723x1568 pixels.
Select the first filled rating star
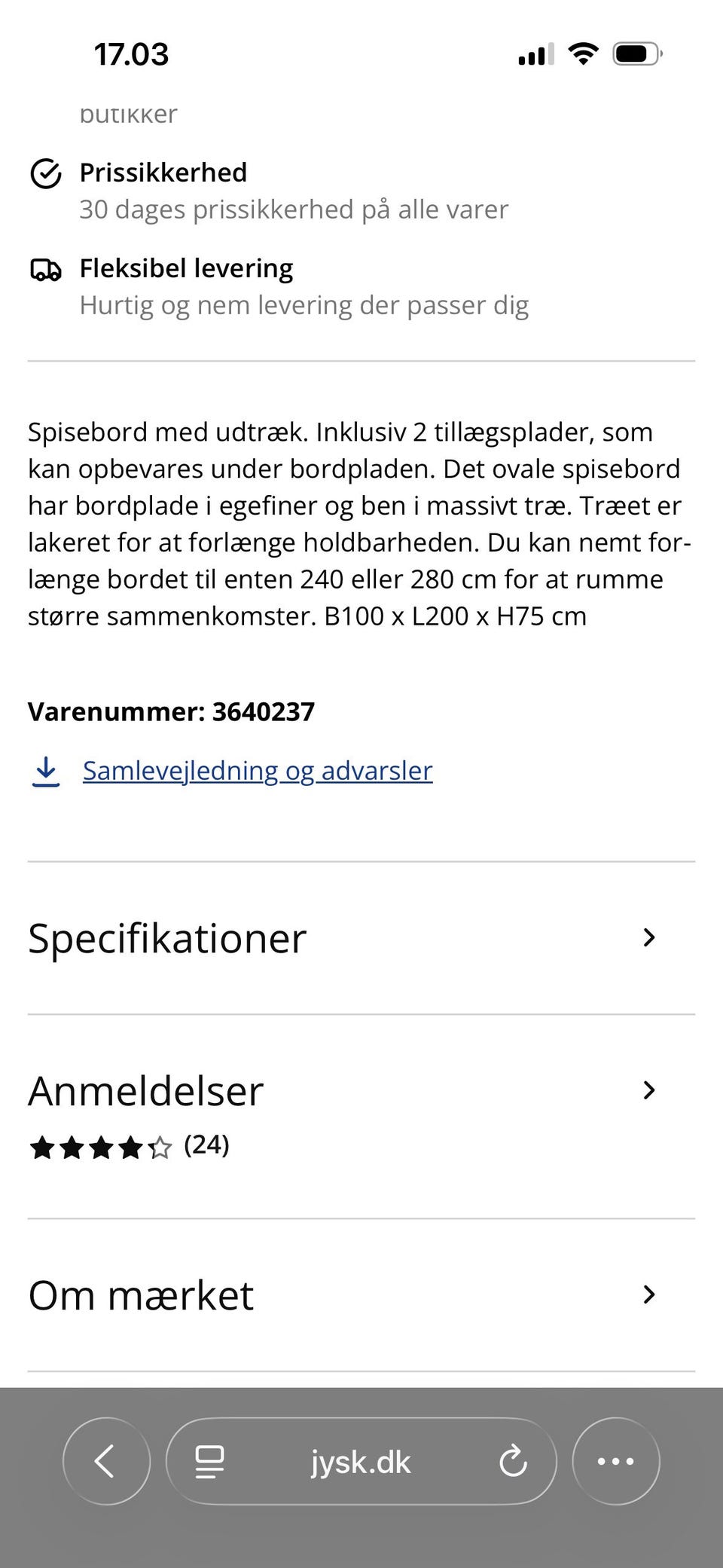pyautogui.click(x=44, y=1146)
